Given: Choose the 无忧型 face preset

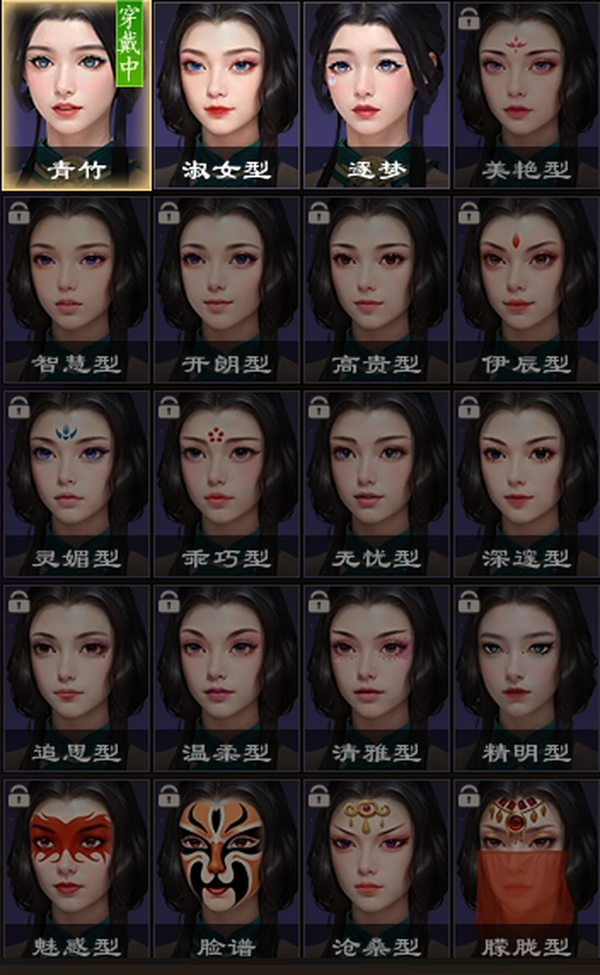Looking at the screenshot, I should tap(376, 484).
